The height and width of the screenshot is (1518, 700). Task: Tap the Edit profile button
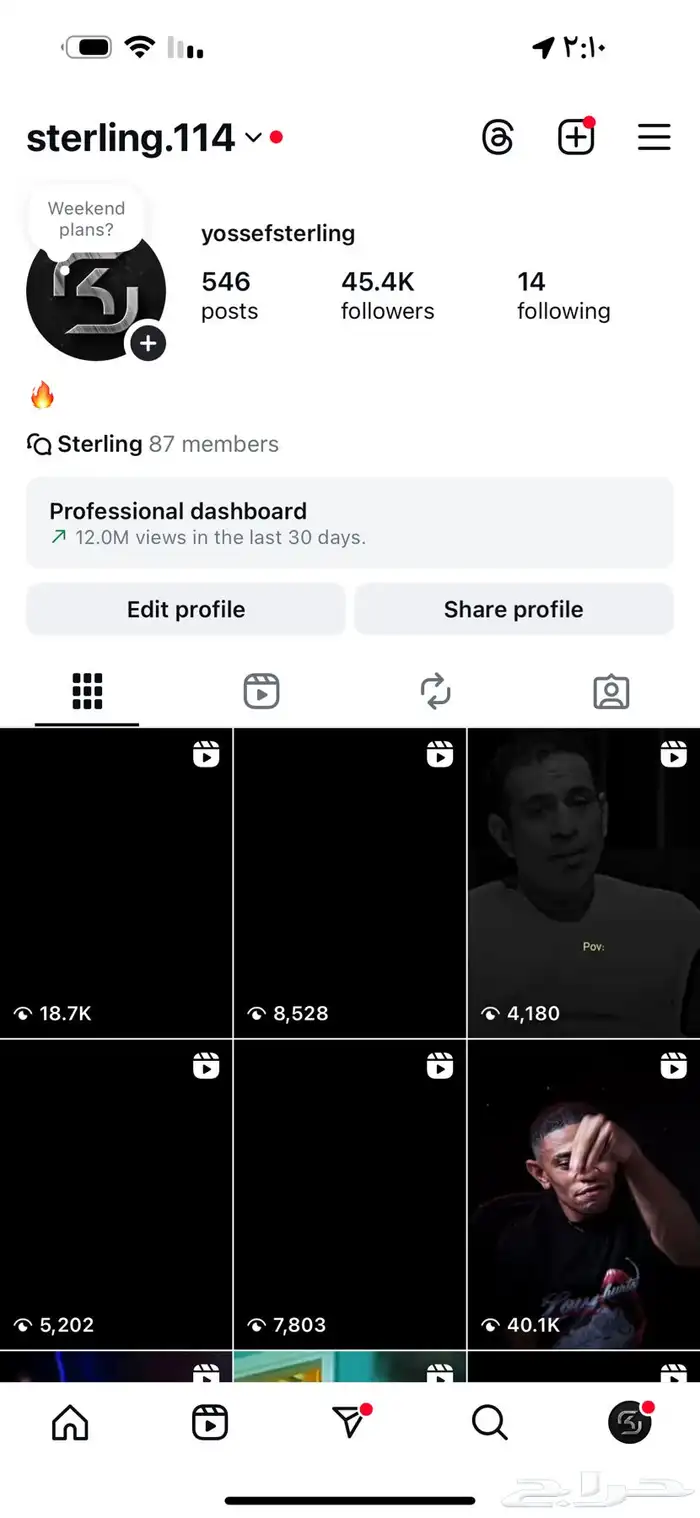click(x=186, y=609)
